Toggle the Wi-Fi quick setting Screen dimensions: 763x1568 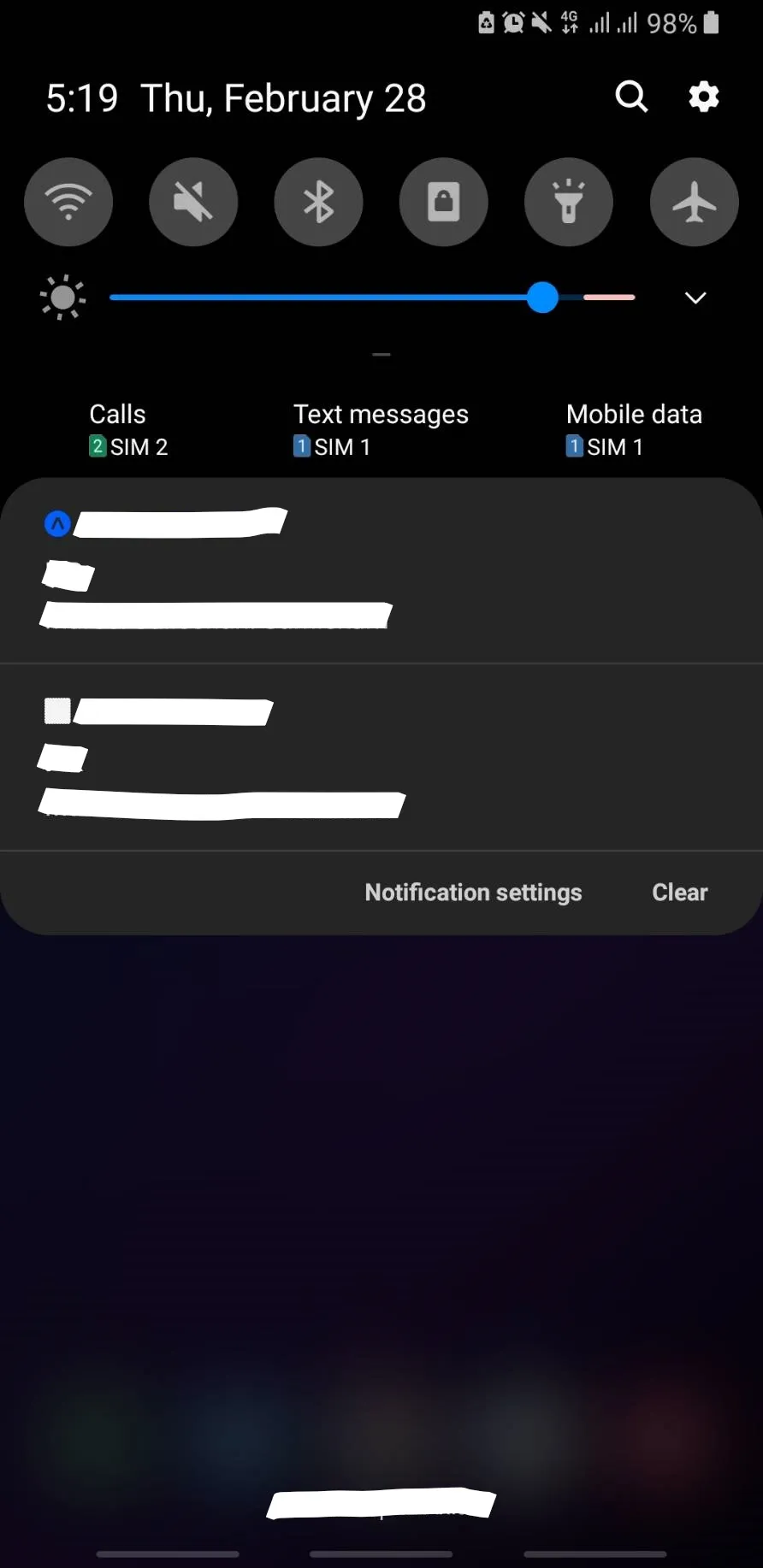(68, 203)
